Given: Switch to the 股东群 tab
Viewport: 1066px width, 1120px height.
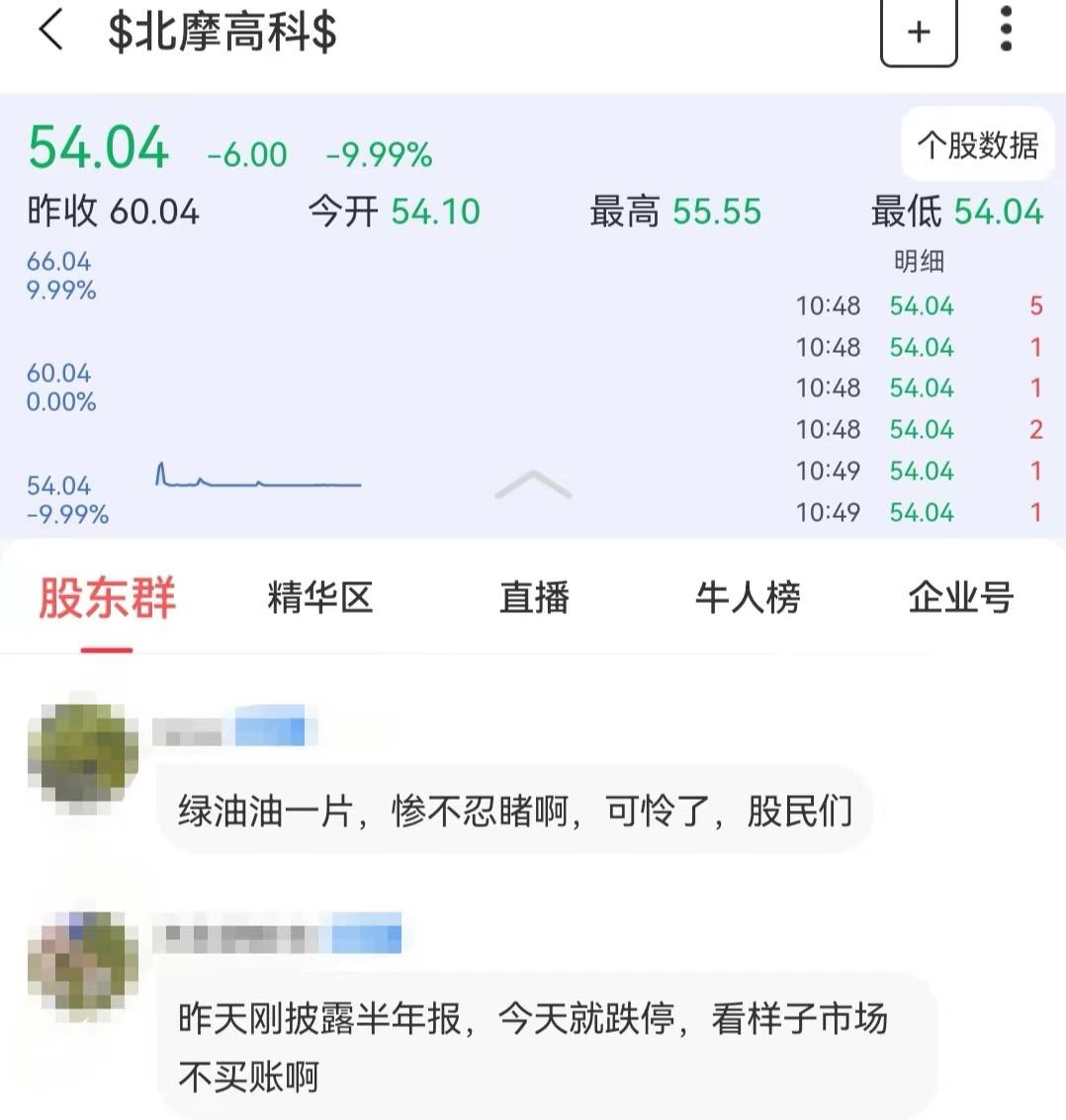Looking at the screenshot, I should point(107,598).
